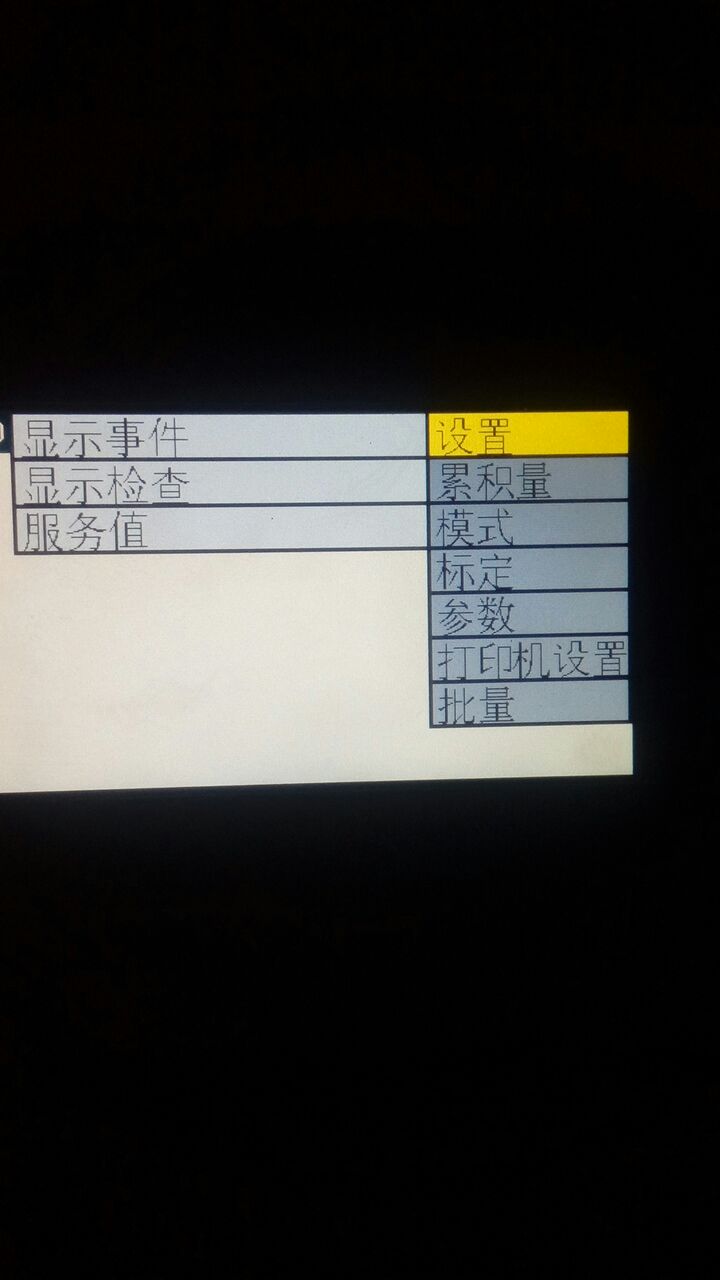Viewport: 720px width, 1280px height.
Task: Open the 显示事件 menu row
Action: [x=218, y=437]
